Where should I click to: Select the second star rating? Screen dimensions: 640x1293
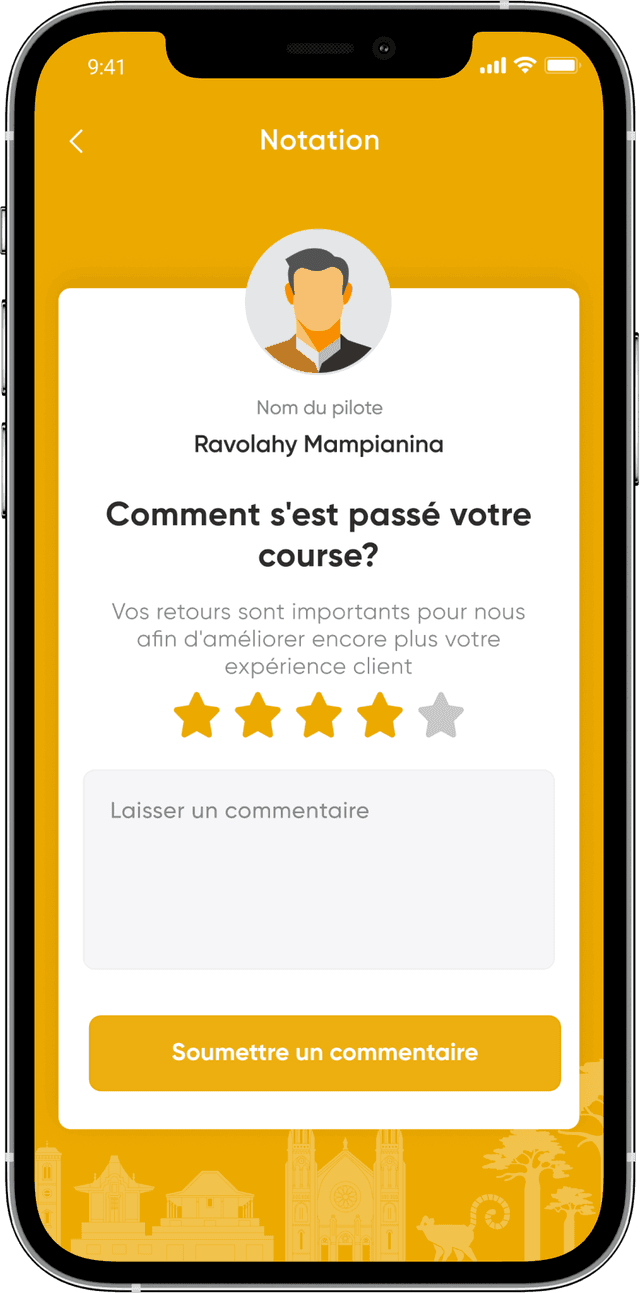coord(258,715)
